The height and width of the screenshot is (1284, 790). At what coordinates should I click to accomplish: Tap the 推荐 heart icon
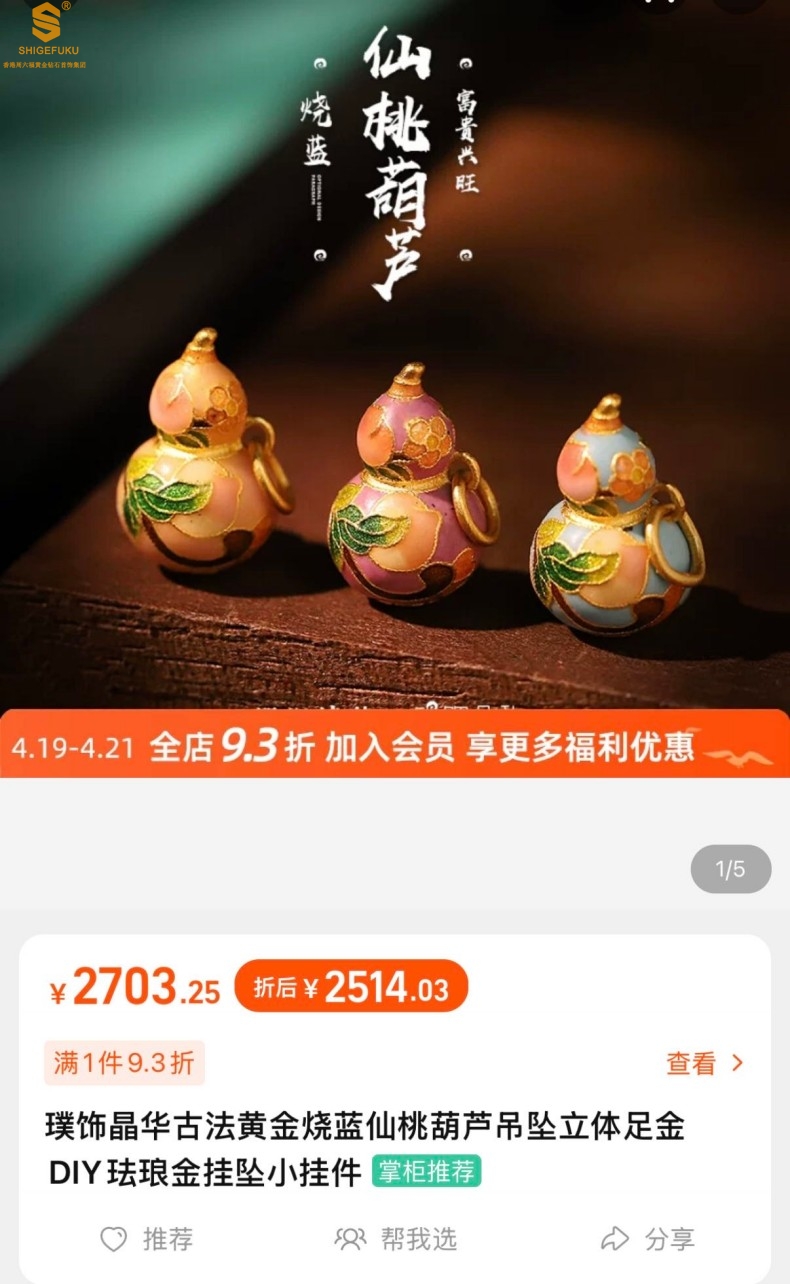[114, 1239]
